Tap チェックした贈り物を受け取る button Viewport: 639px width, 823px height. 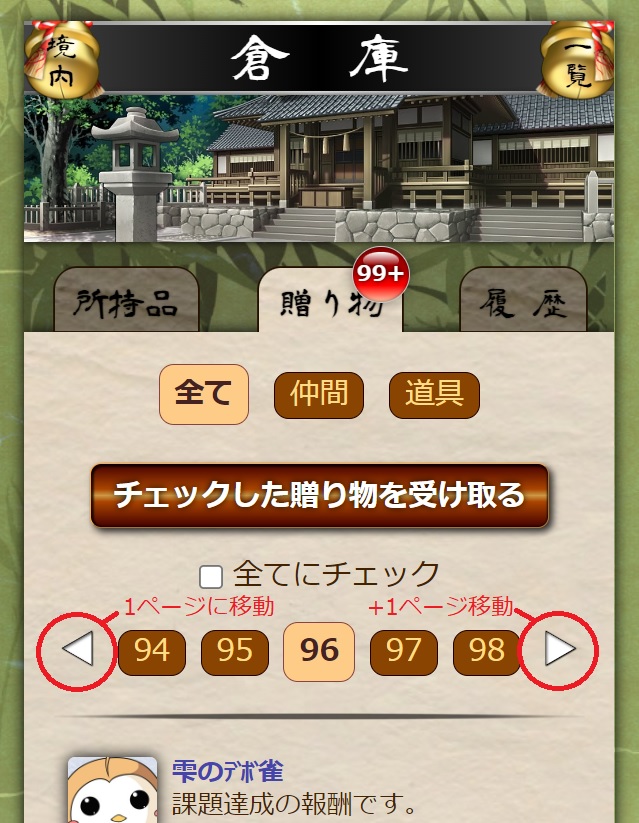point(319,495)
